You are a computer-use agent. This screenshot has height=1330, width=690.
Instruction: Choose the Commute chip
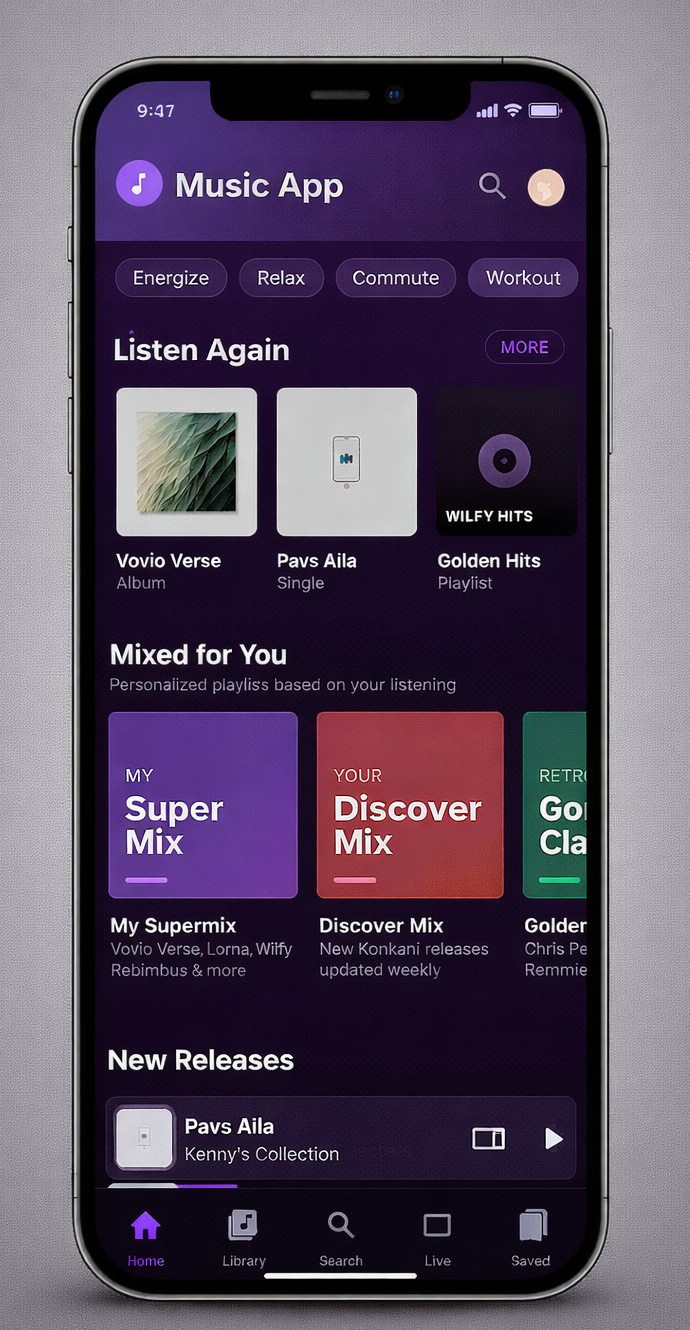(x=395, y=278)
